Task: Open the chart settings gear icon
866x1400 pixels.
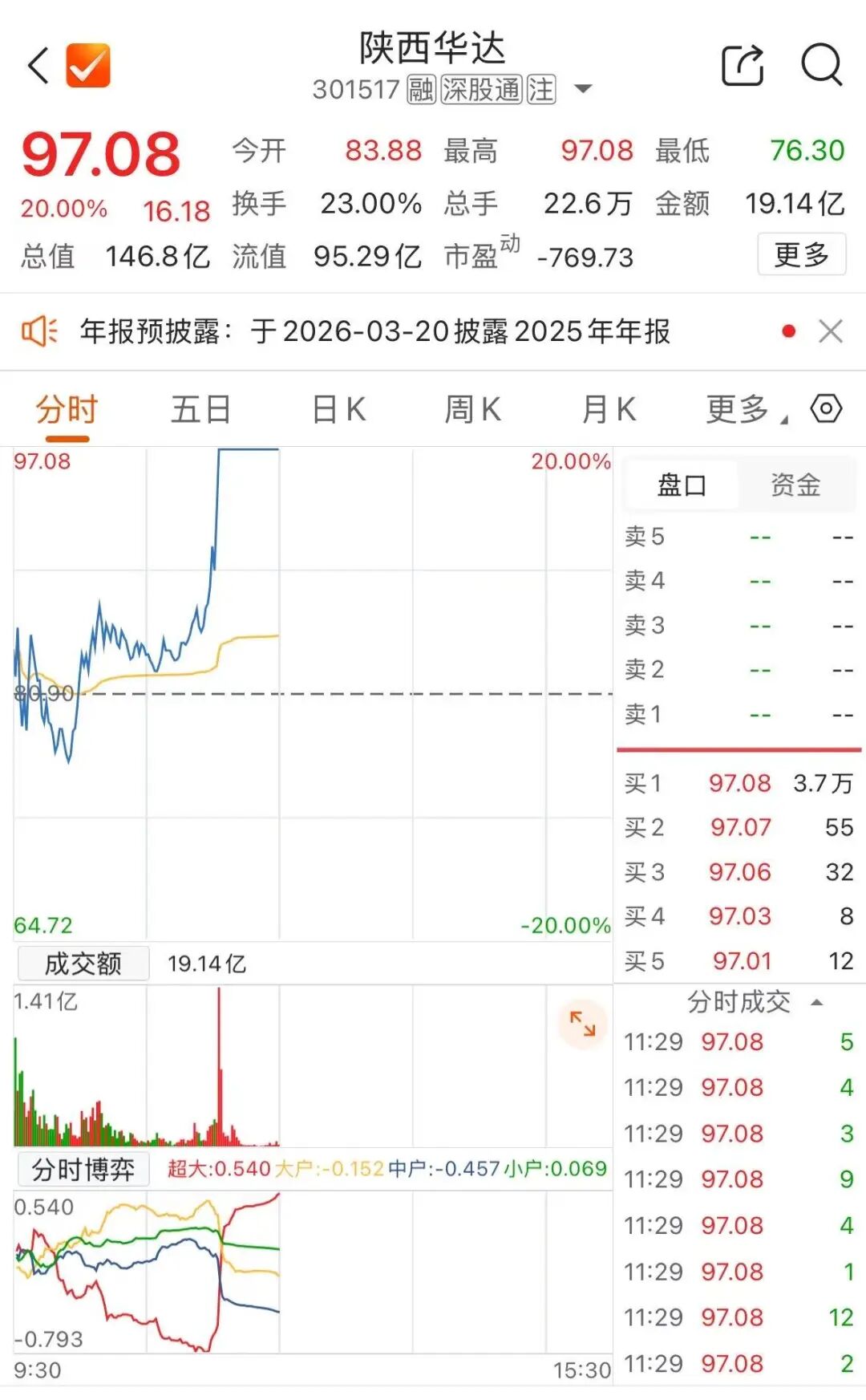Action: (827, 409)
